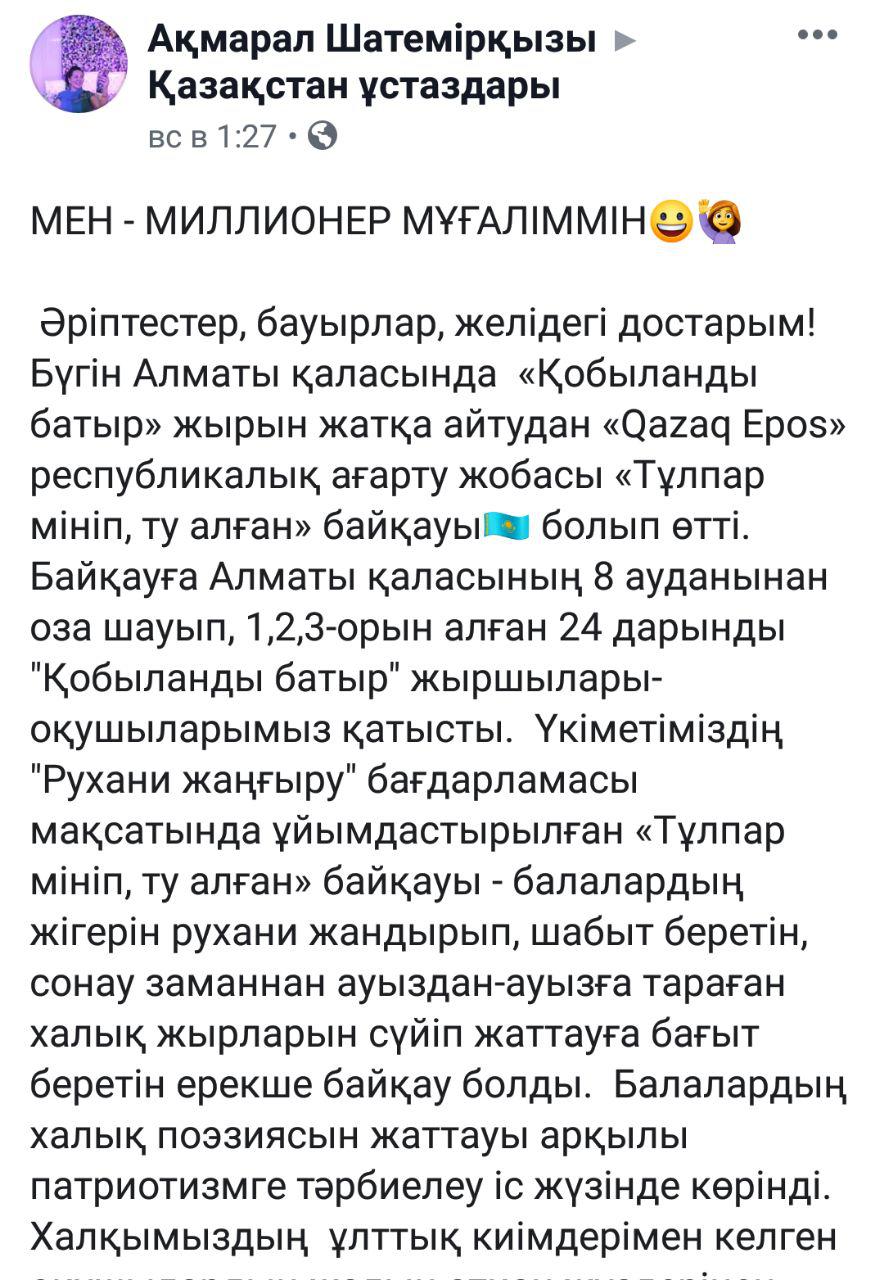Open Ақмарал Шатемірқызы's profile name link
This screenshot has width=884, height=1280.
372,40
